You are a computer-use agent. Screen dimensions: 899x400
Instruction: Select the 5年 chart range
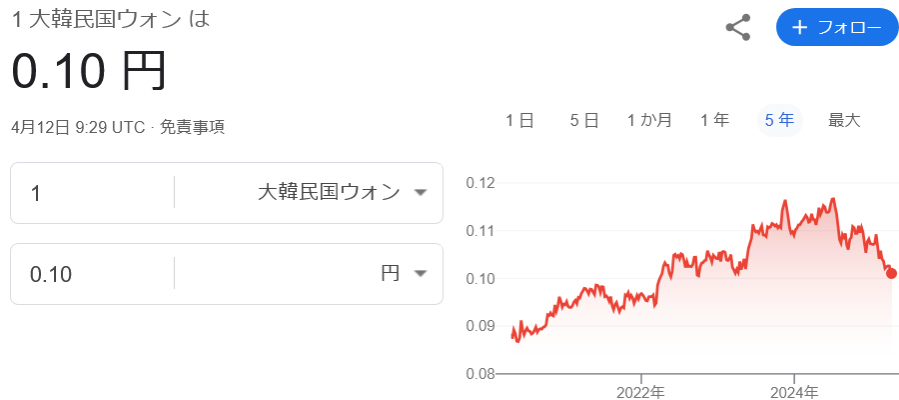point(779,120)
